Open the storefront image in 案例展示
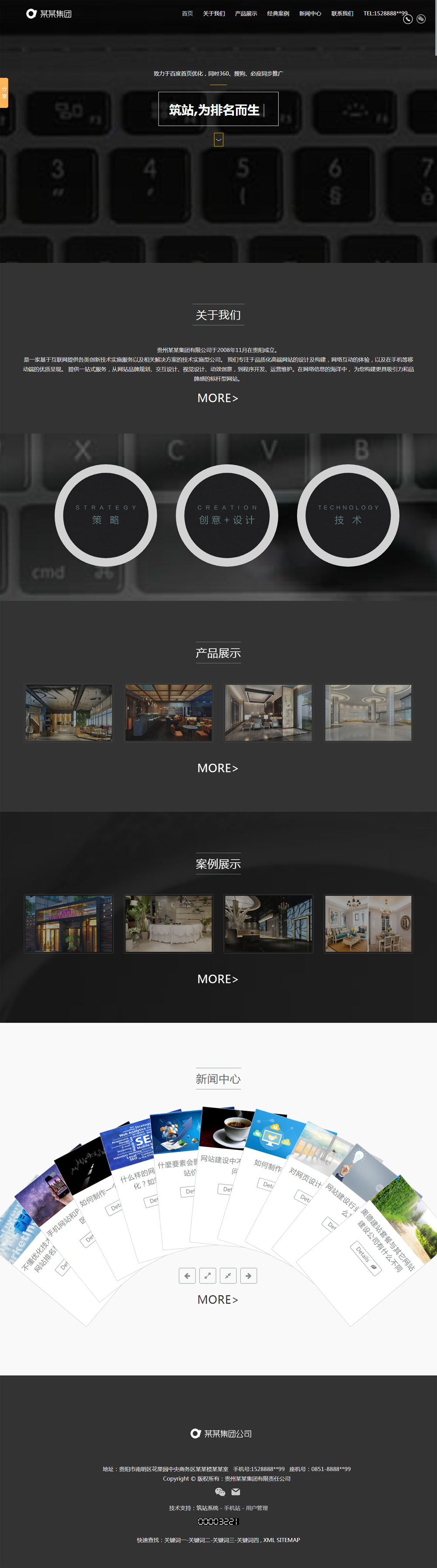 tap(69, 923)
